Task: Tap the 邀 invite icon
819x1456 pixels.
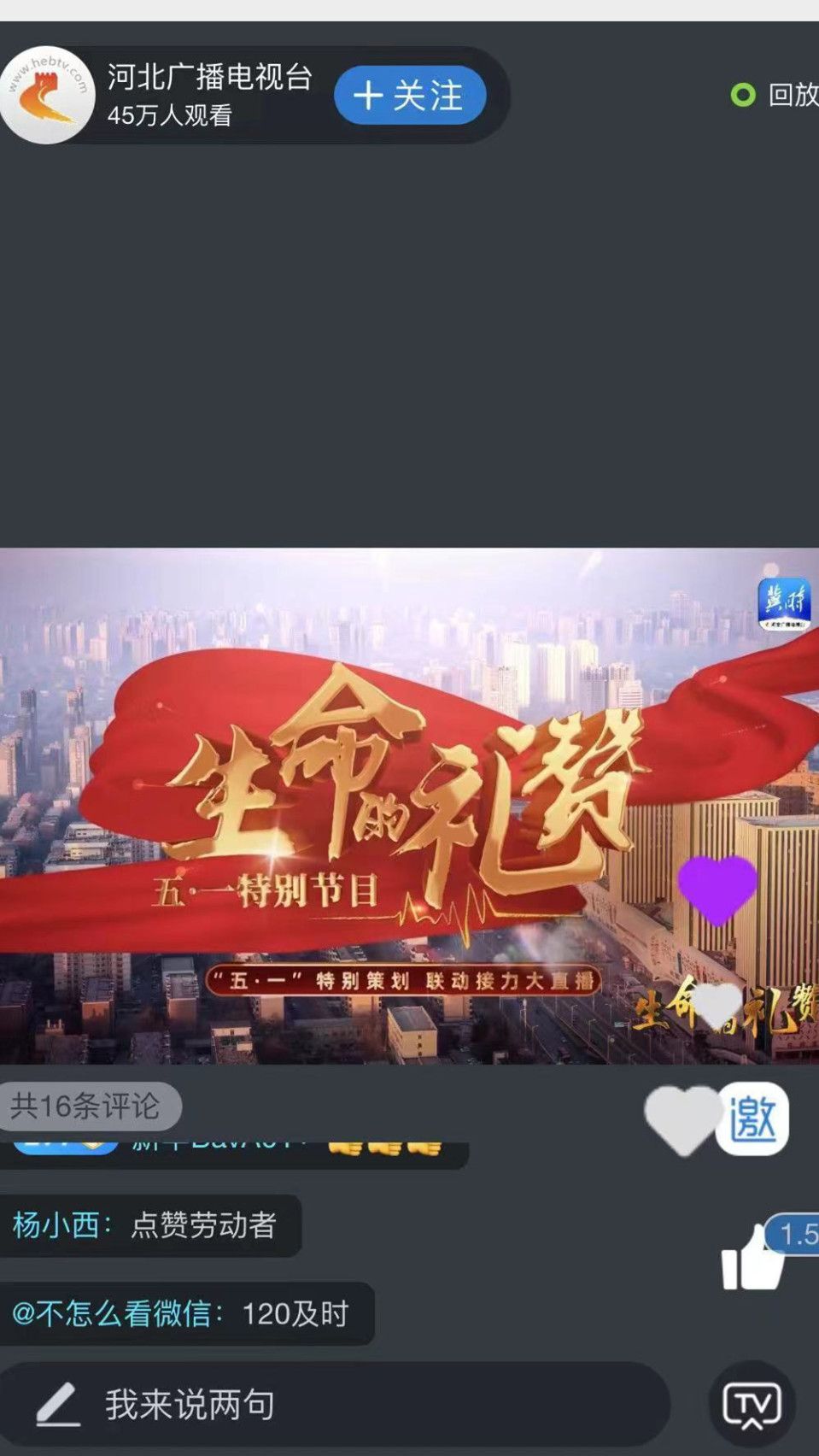Action: coord(752,1118)
